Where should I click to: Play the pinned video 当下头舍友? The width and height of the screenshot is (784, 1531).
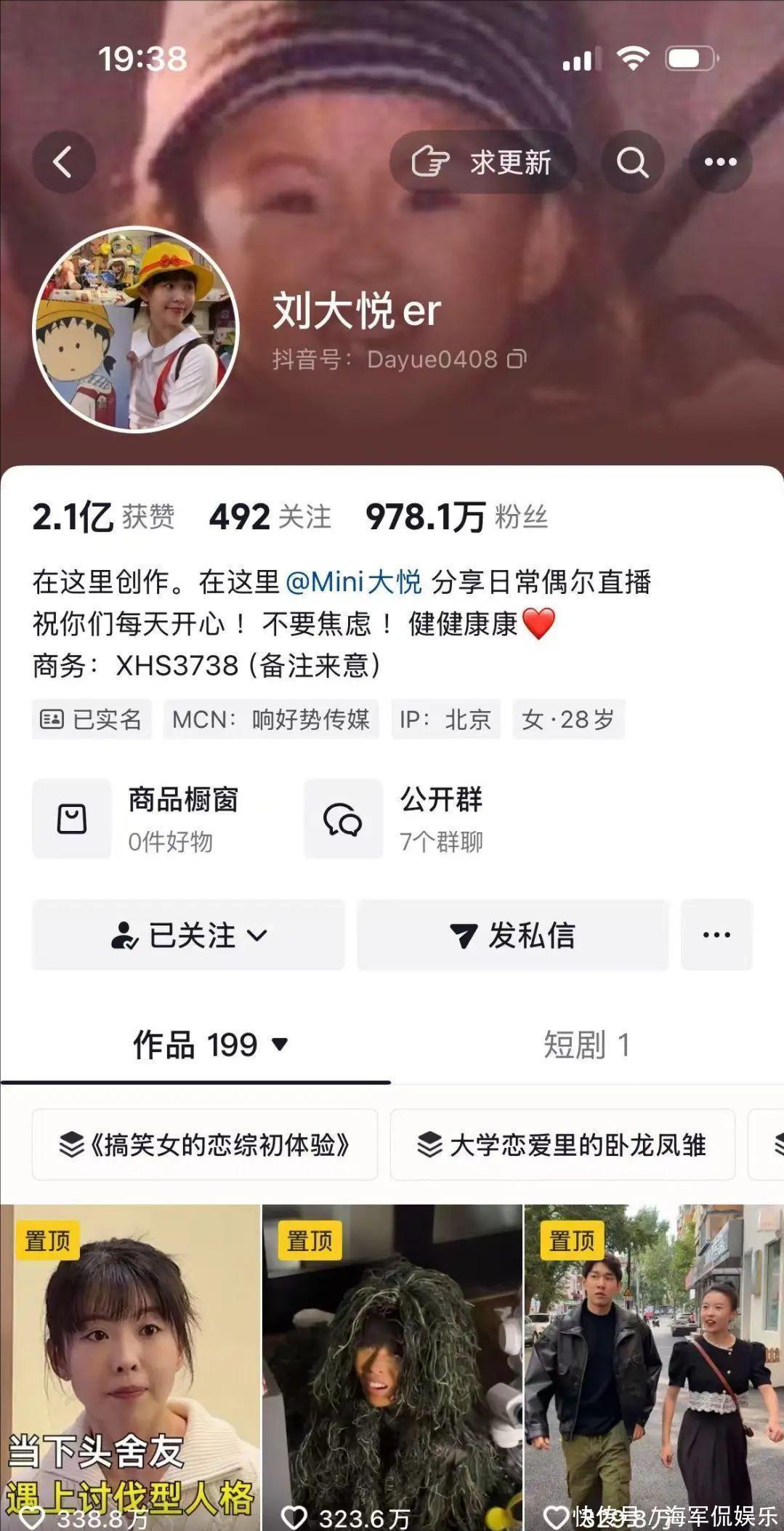(x=130, y=1367)
